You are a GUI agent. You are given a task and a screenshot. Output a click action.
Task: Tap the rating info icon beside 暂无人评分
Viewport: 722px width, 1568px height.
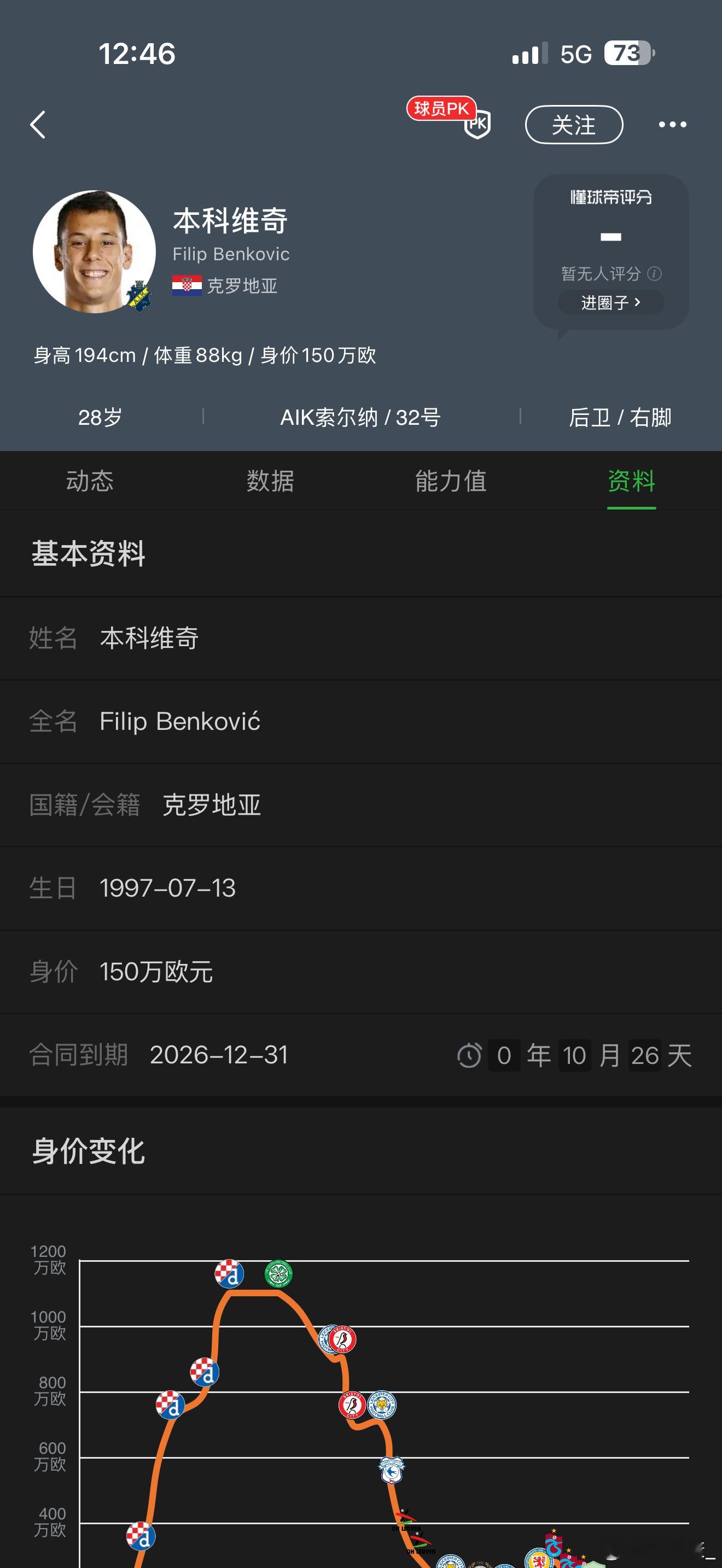(x=655, y=274)
